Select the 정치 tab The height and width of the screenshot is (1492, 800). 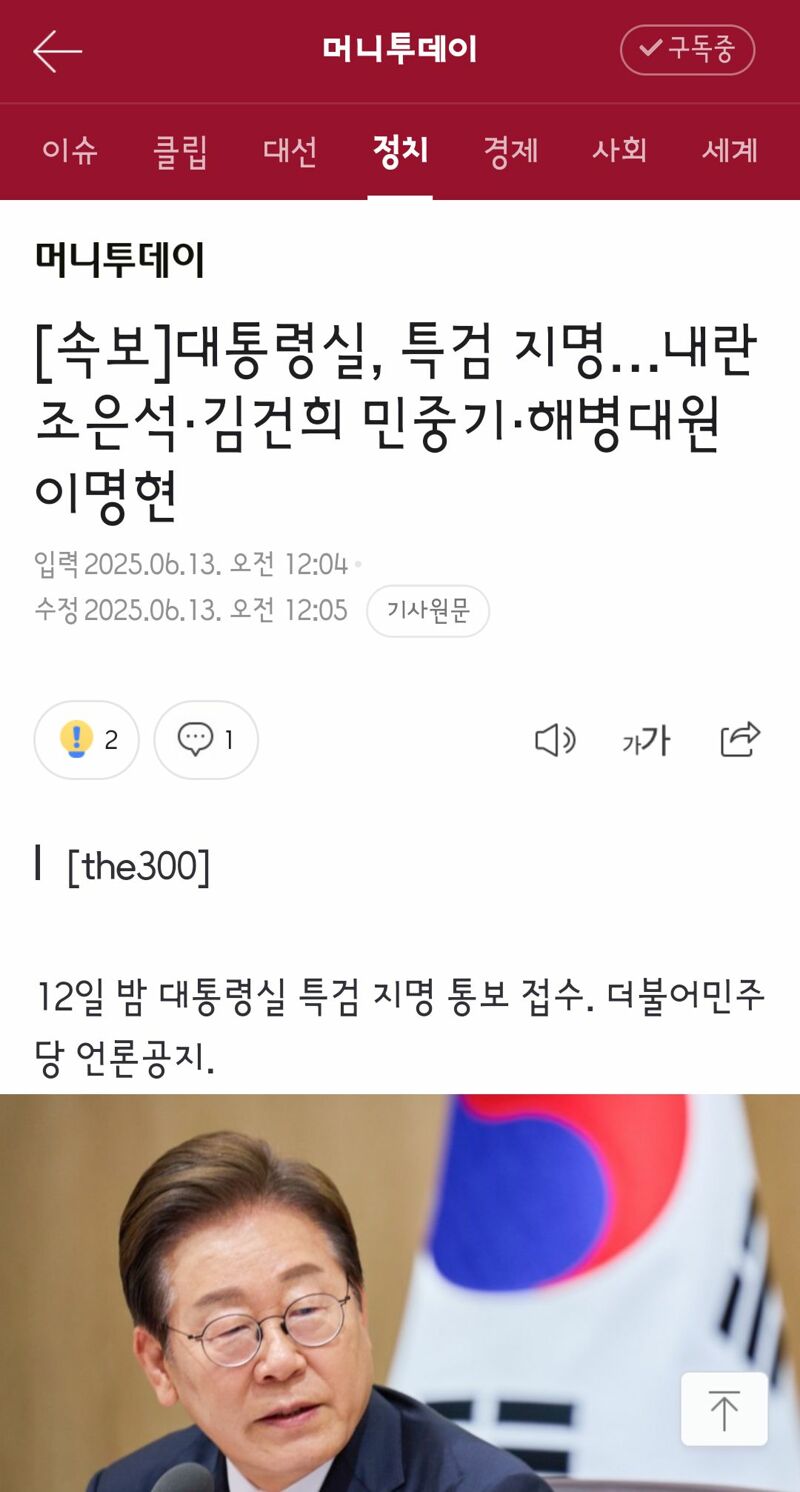400,151
